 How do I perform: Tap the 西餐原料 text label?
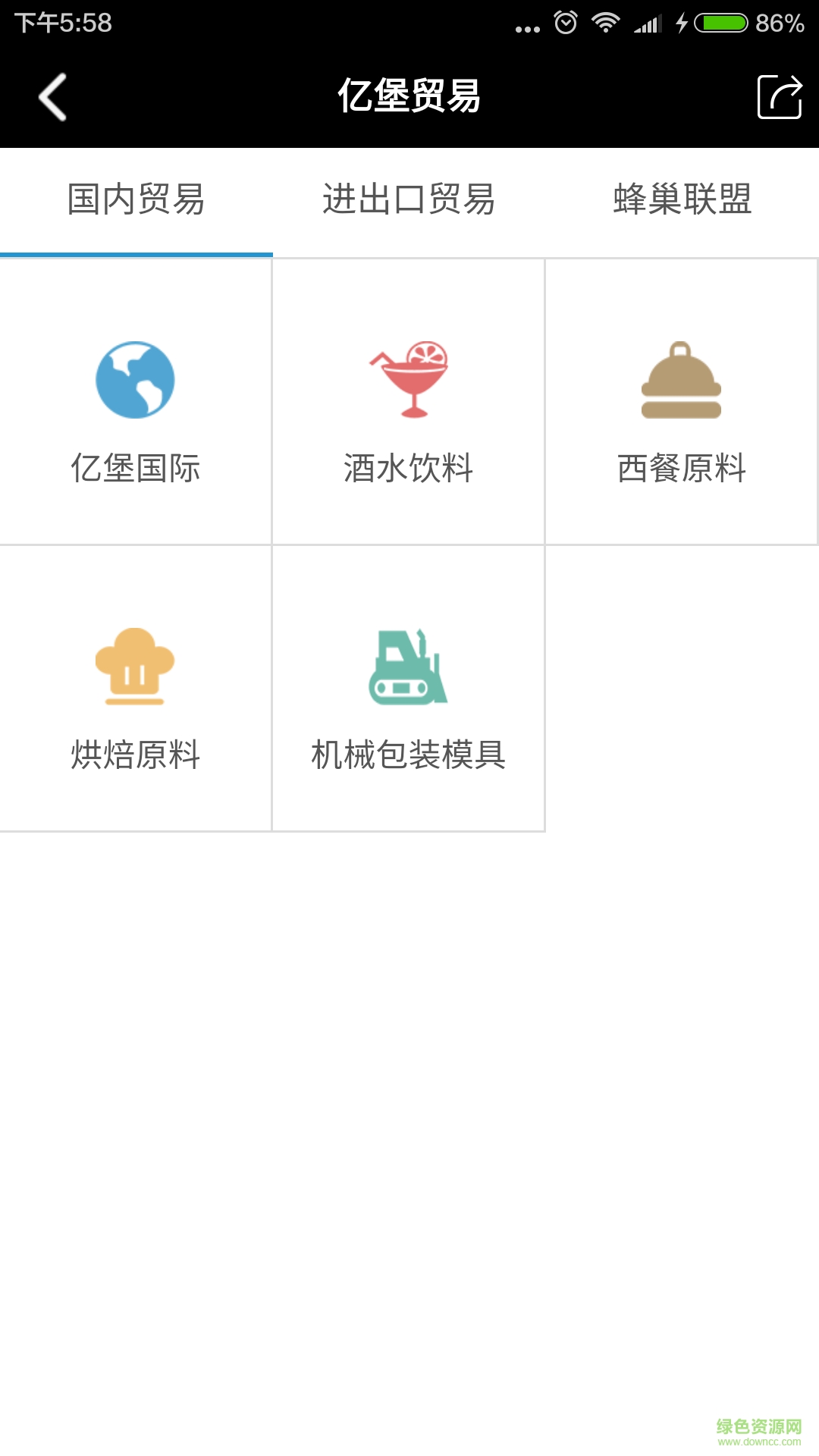tap(681, 468)
